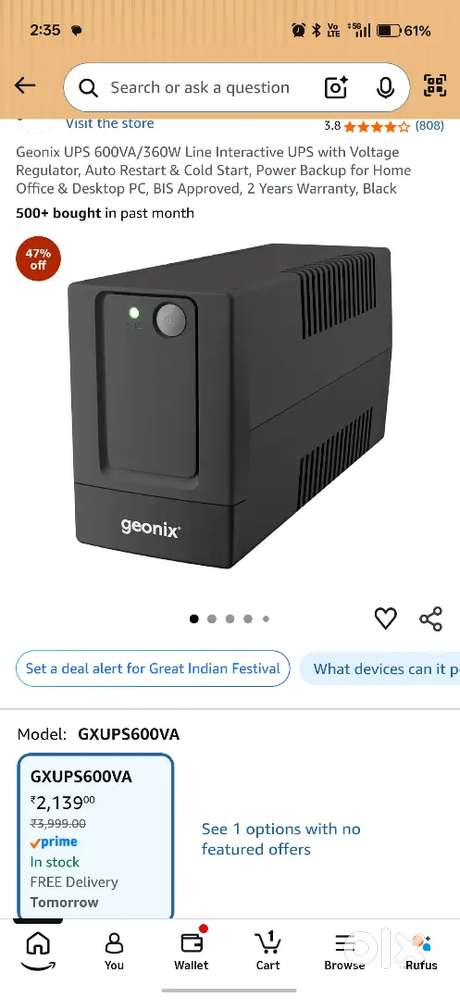The image size is (460, 1000).
Task: Open camera lens search icon
Action: tap(336, 88)
